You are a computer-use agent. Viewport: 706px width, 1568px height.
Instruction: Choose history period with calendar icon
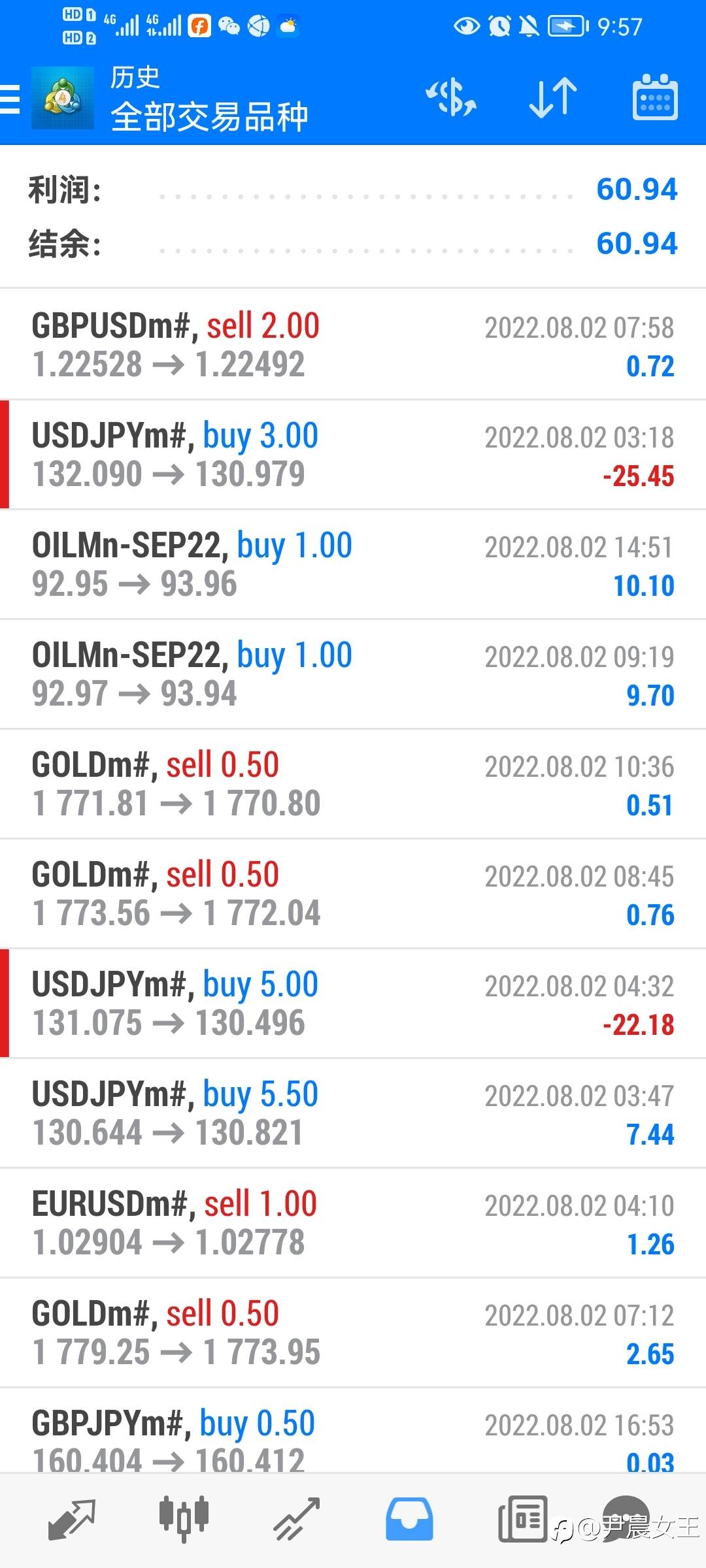click(655, 98)
